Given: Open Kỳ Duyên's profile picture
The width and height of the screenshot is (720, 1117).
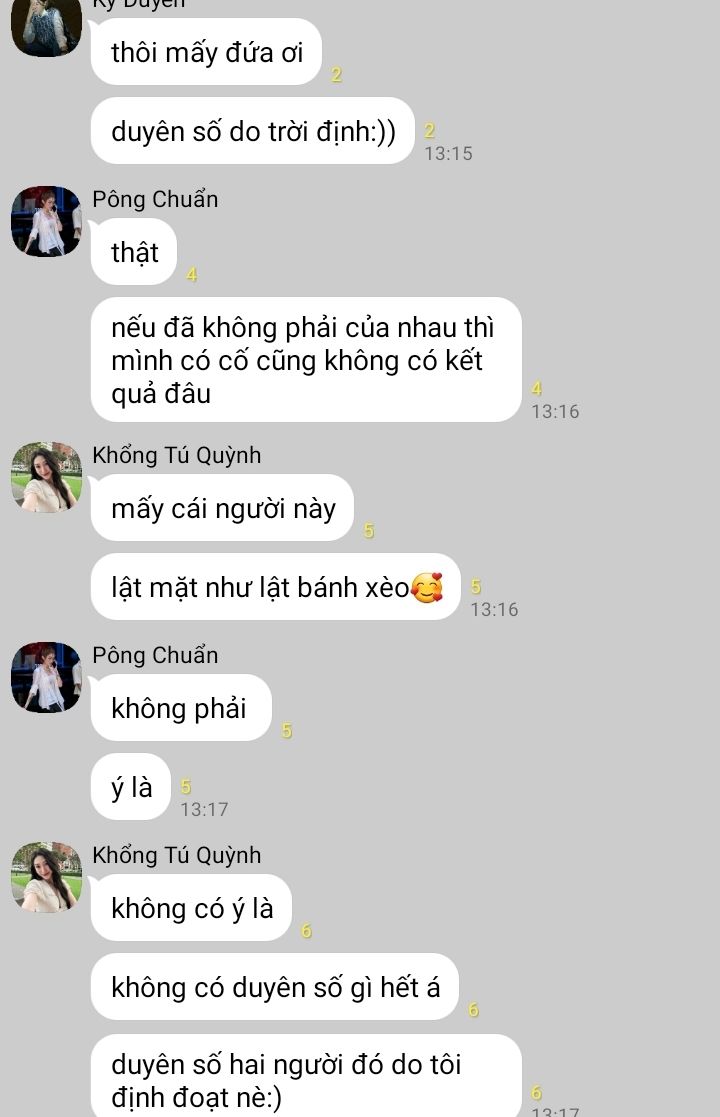Looking at the screenshot, I should pyautogui.click(x=46, y=25).
